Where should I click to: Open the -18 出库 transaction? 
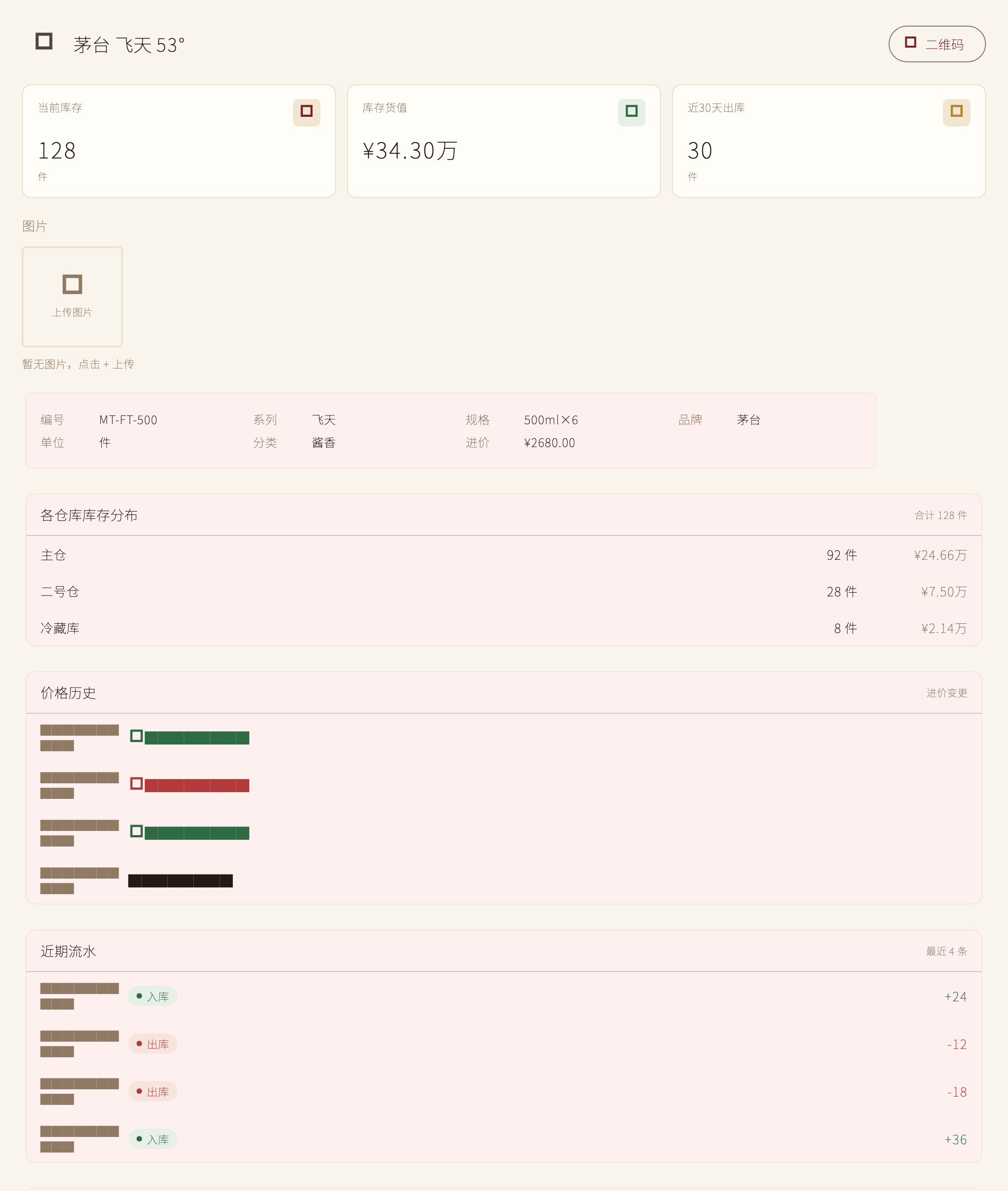[x=504, y=1092]
